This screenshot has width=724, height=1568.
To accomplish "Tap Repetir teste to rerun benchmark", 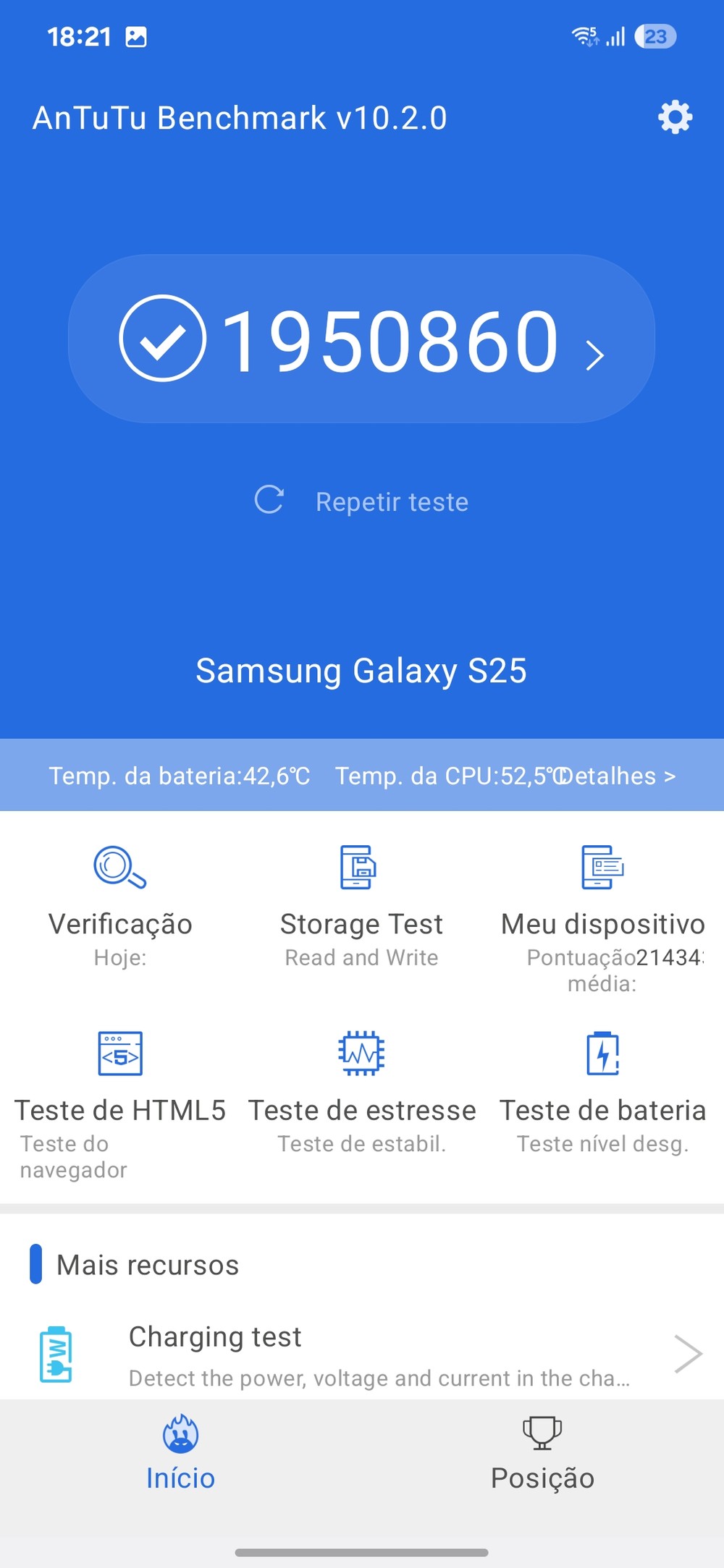I will click(362, 501).
